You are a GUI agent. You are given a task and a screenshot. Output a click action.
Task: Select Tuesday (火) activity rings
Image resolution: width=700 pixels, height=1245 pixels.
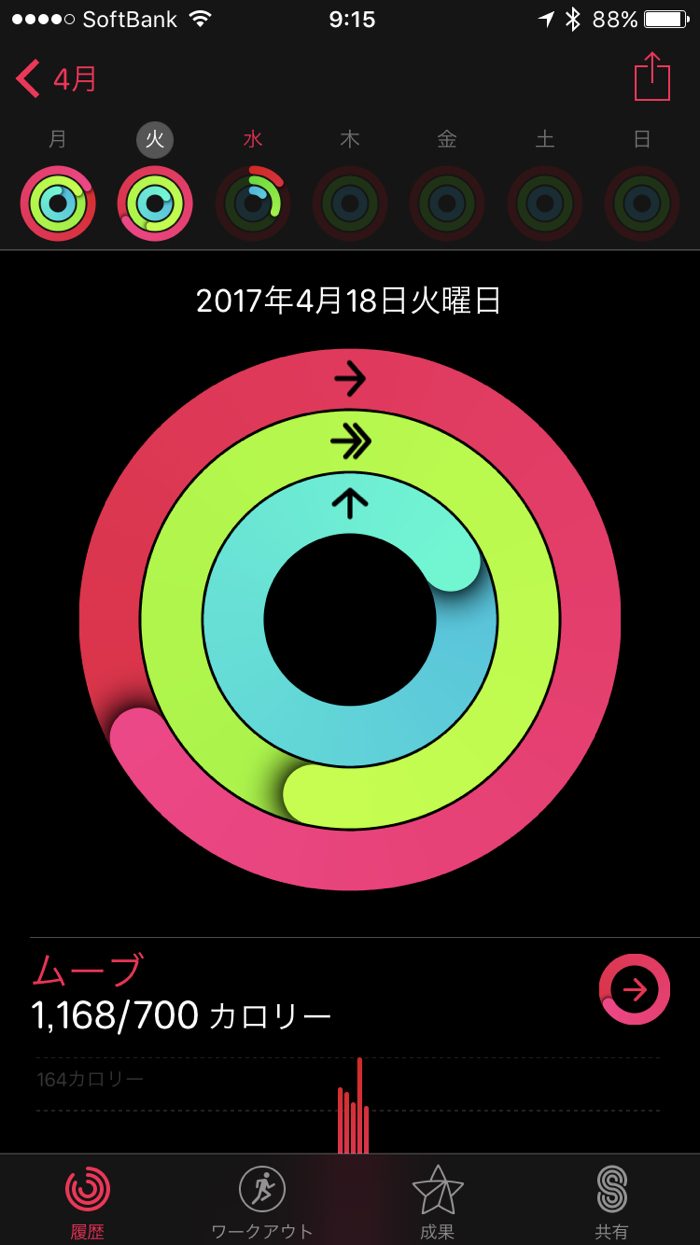[x=155, y=203]
